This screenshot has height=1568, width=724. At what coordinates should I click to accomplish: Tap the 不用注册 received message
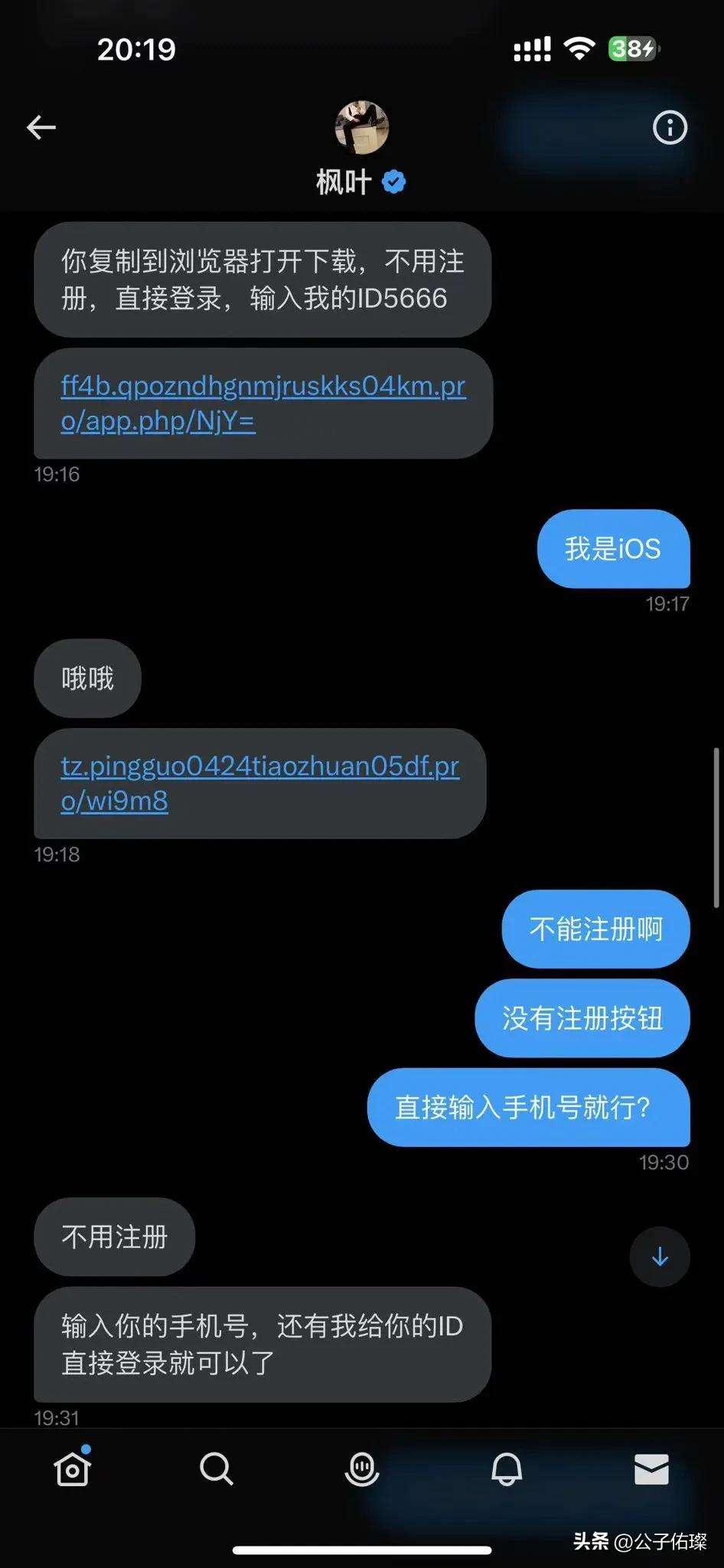pyautogui.click(x=113, y=1237)
